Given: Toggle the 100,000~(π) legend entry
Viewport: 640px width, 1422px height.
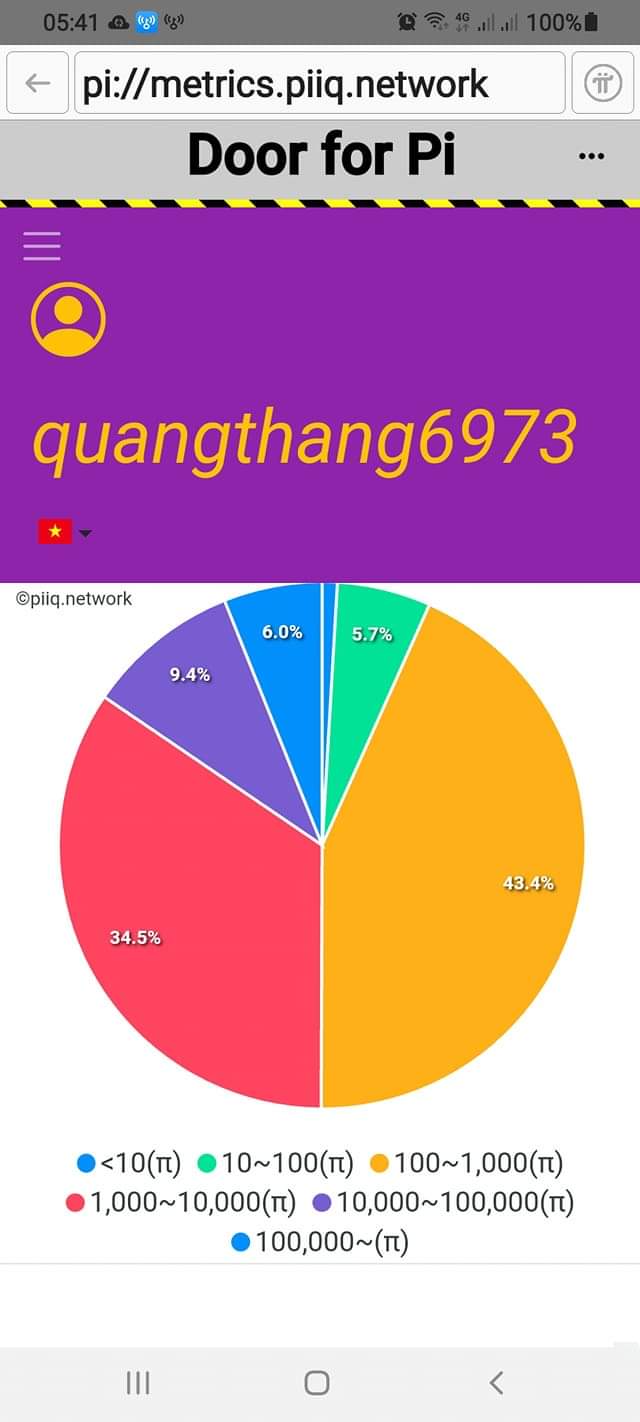Looking at the screenshot, I should [320, 1242].
